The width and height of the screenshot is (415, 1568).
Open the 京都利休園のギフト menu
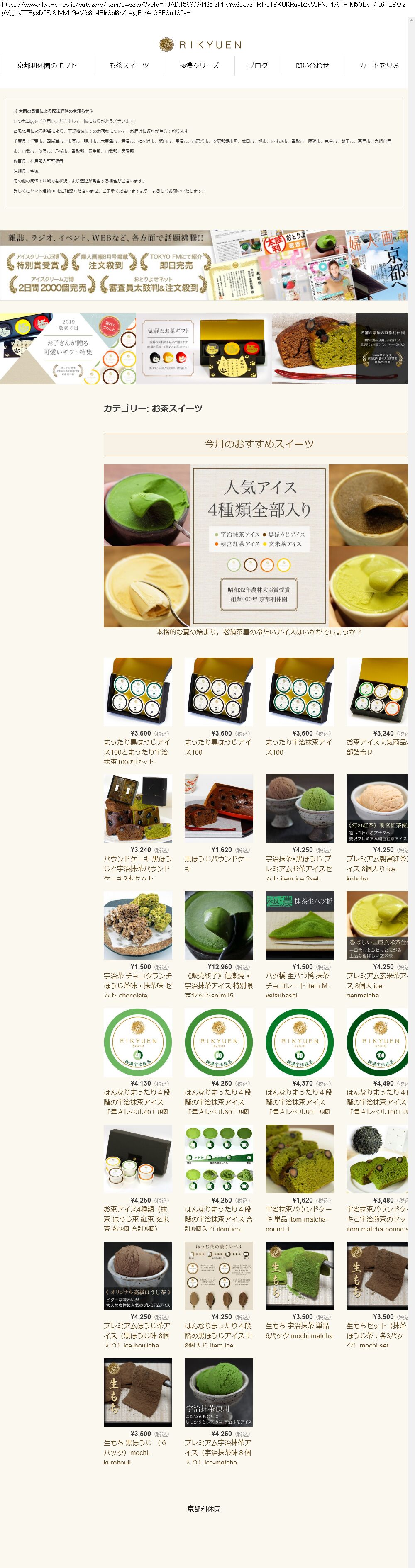click(x=47, y=65)
